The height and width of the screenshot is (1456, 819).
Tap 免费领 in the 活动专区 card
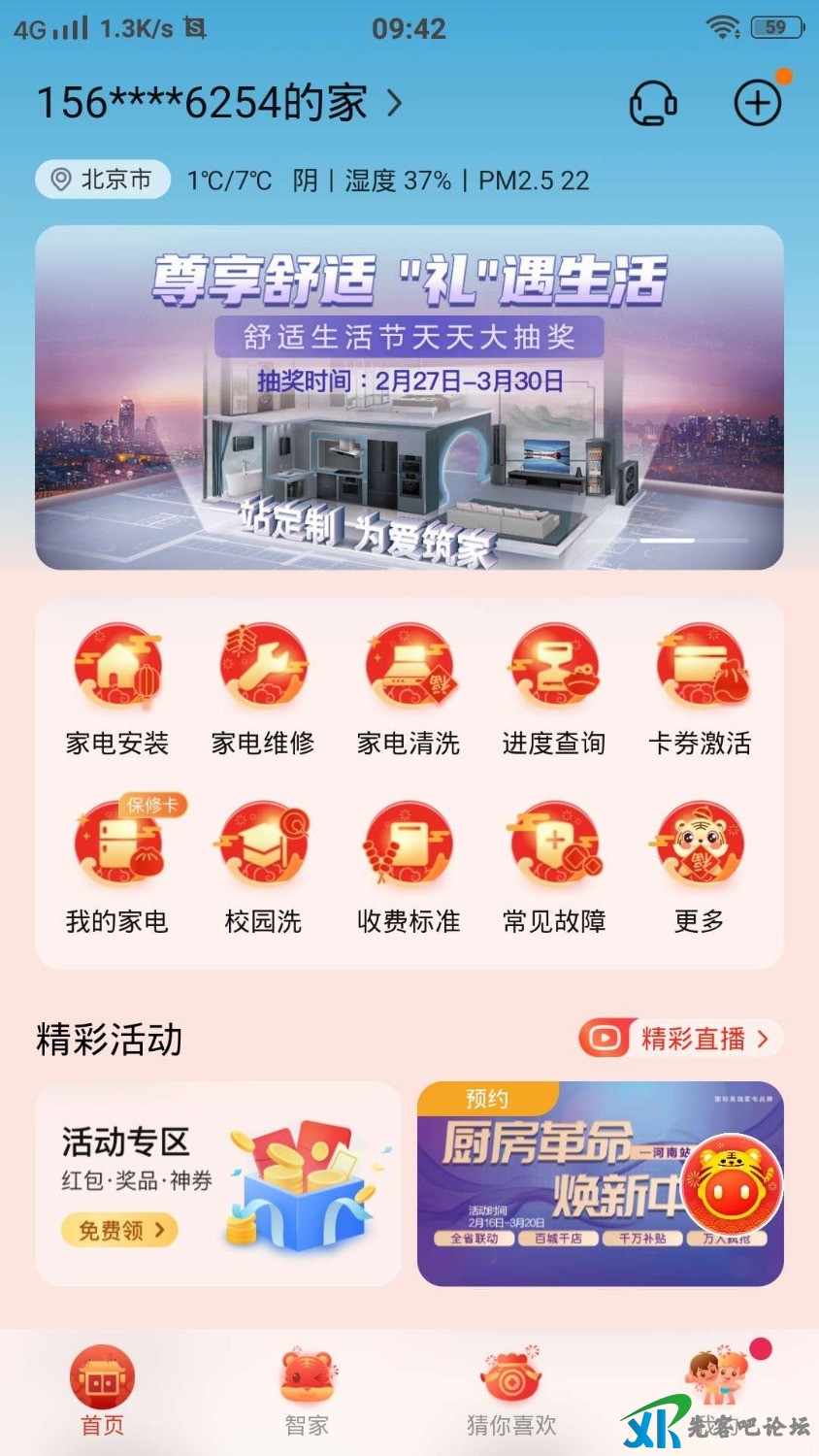[120, 1231]
